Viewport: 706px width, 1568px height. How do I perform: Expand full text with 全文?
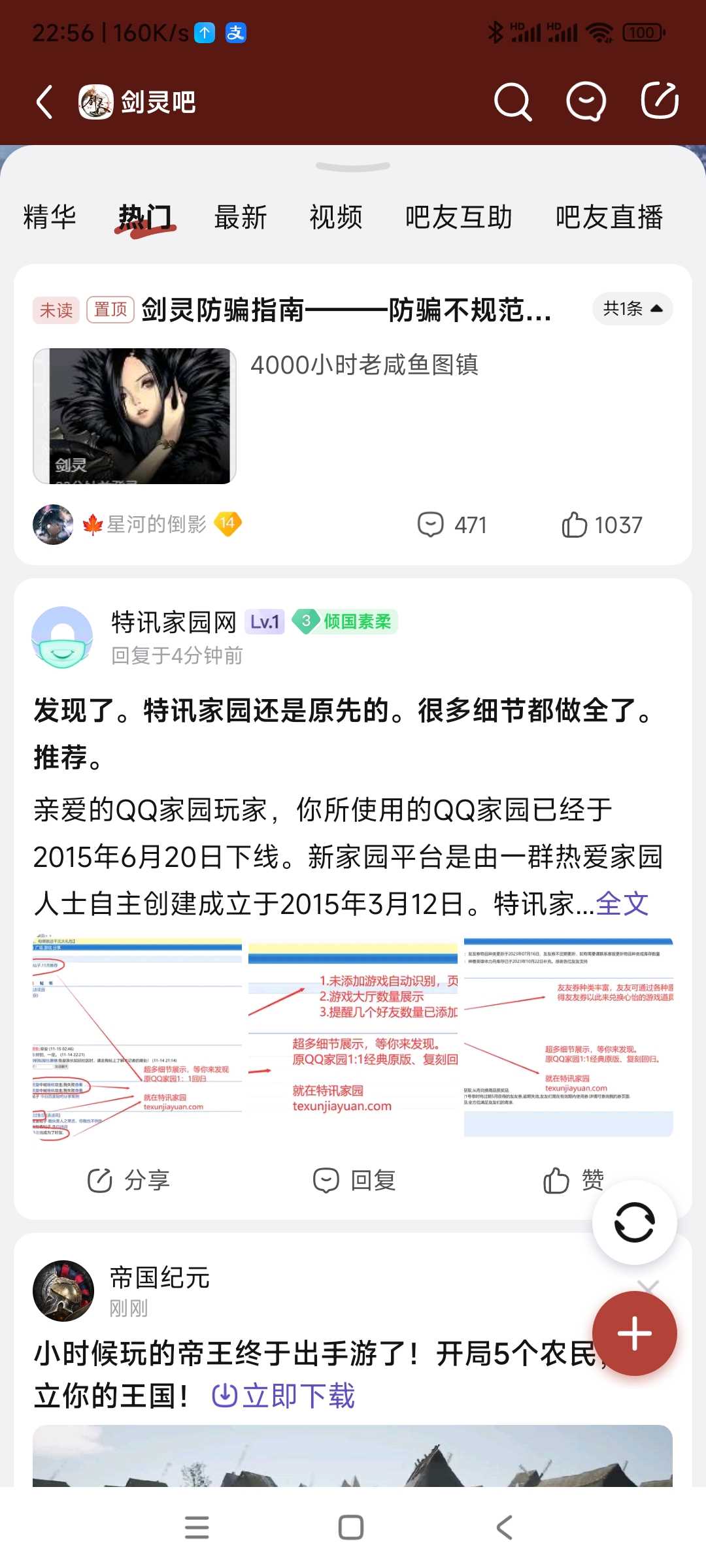[622, 904]
